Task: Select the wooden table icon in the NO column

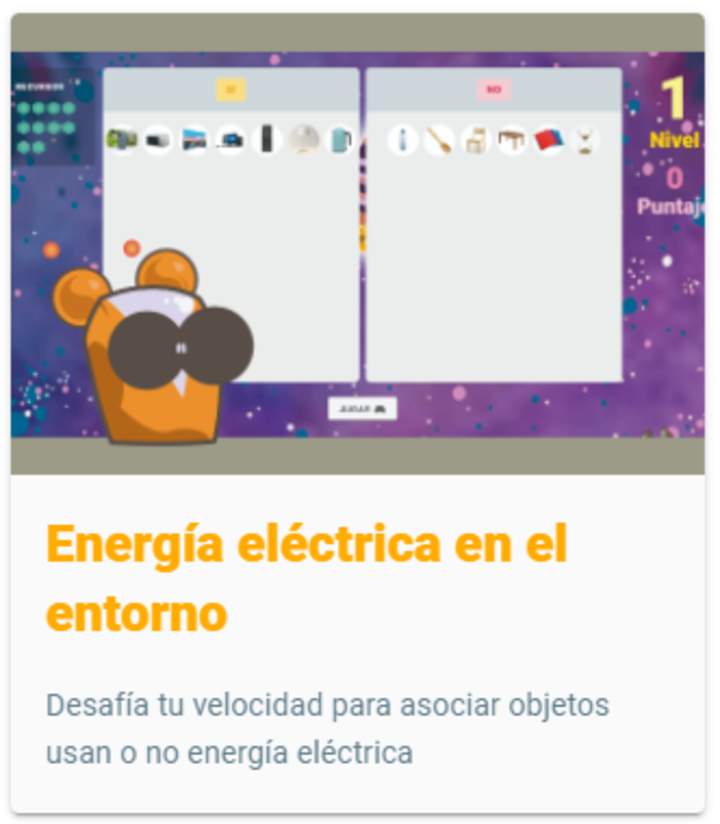Action: coord(512,140)
